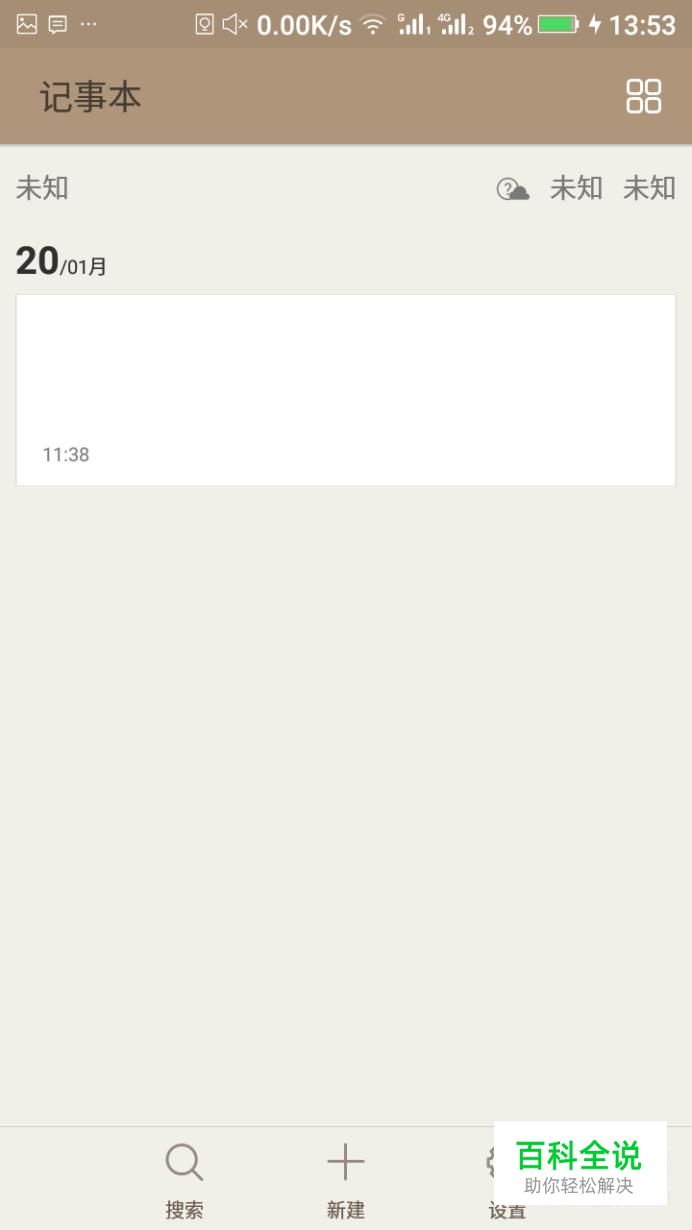Switch to grid view layout

[x=643, y=97]
